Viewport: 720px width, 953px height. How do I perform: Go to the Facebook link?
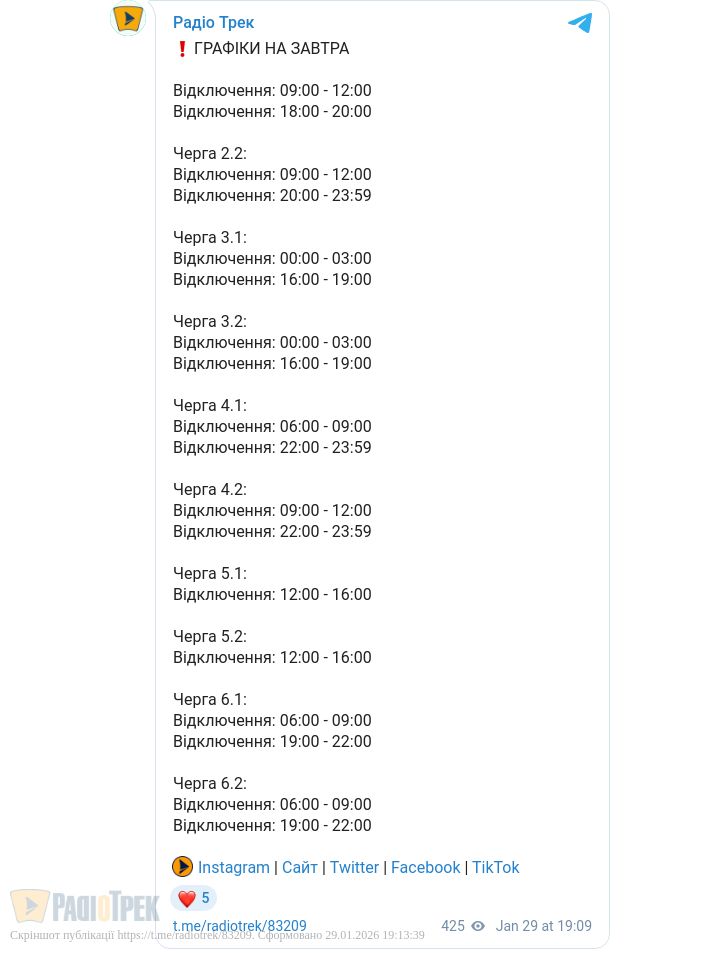425,867
